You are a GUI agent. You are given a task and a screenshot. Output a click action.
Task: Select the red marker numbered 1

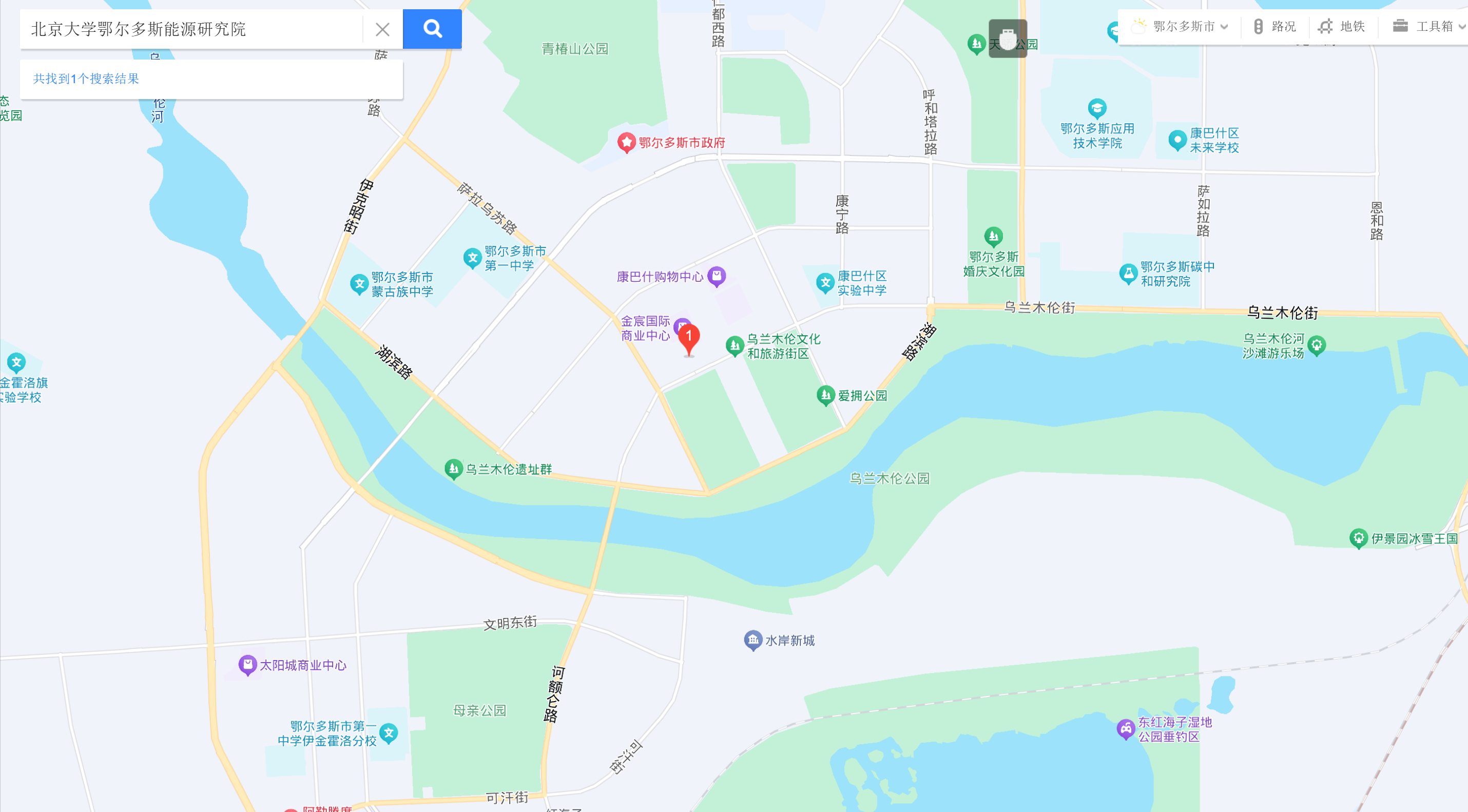pyautogui.click(x=688, y=337)
